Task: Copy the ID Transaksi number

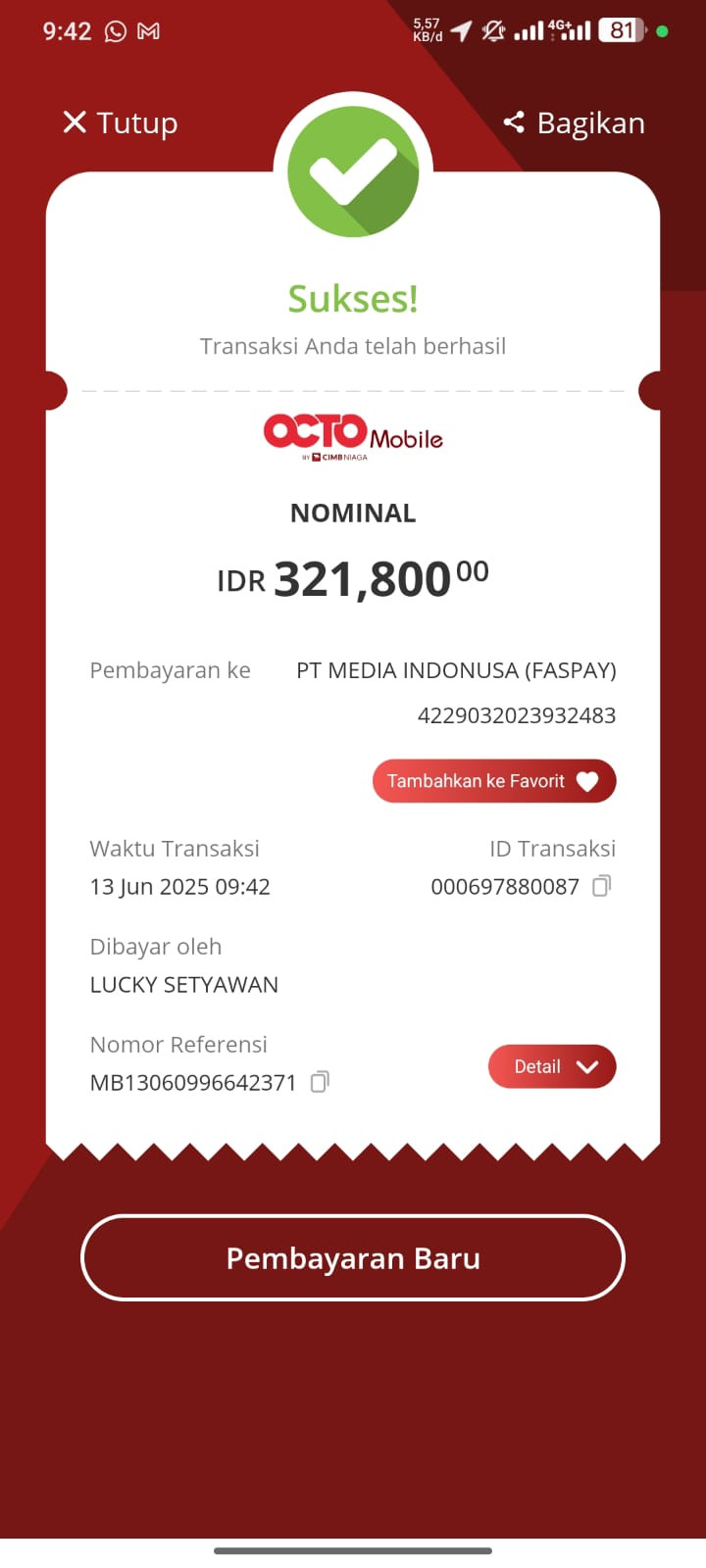Action: click(x=602, y=886)
